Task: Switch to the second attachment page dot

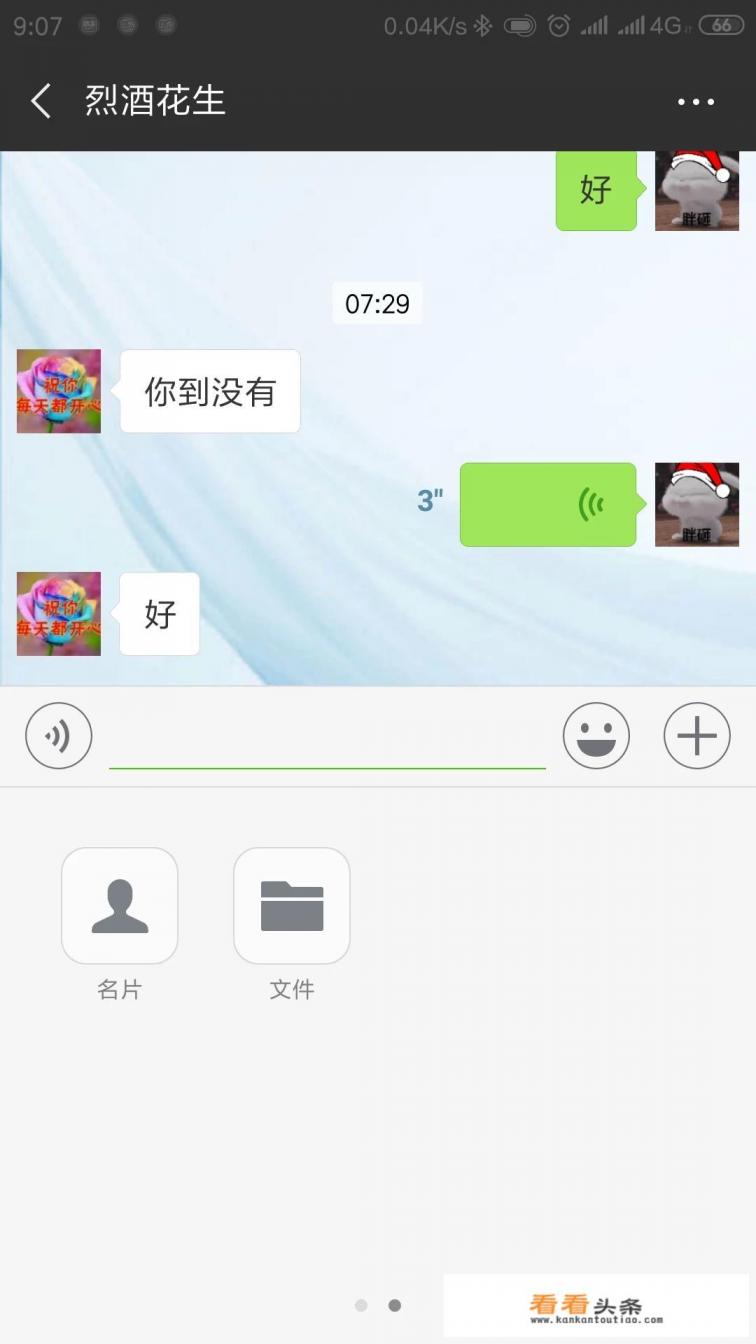Action: point(394,1305)
